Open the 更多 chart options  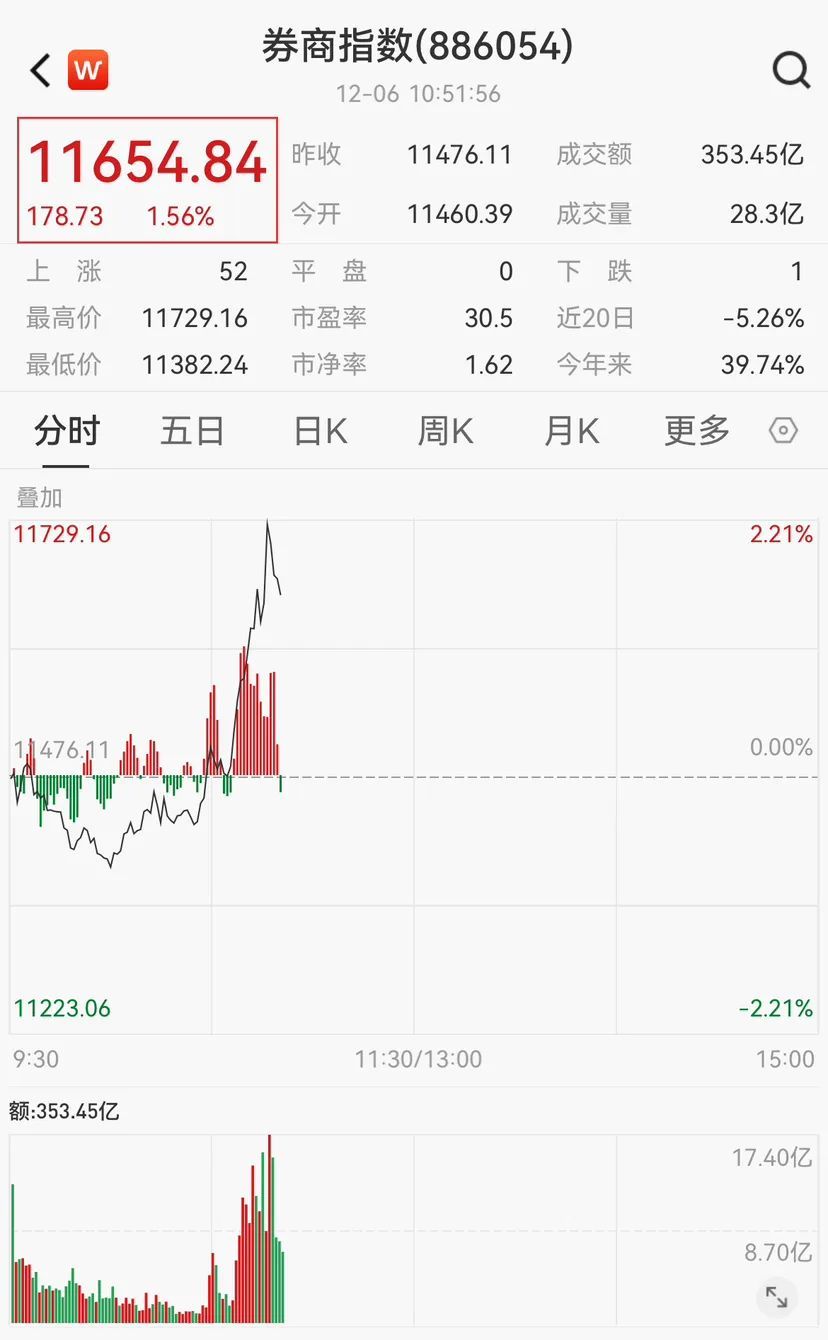pyautogui.click(x=697, y=431)
